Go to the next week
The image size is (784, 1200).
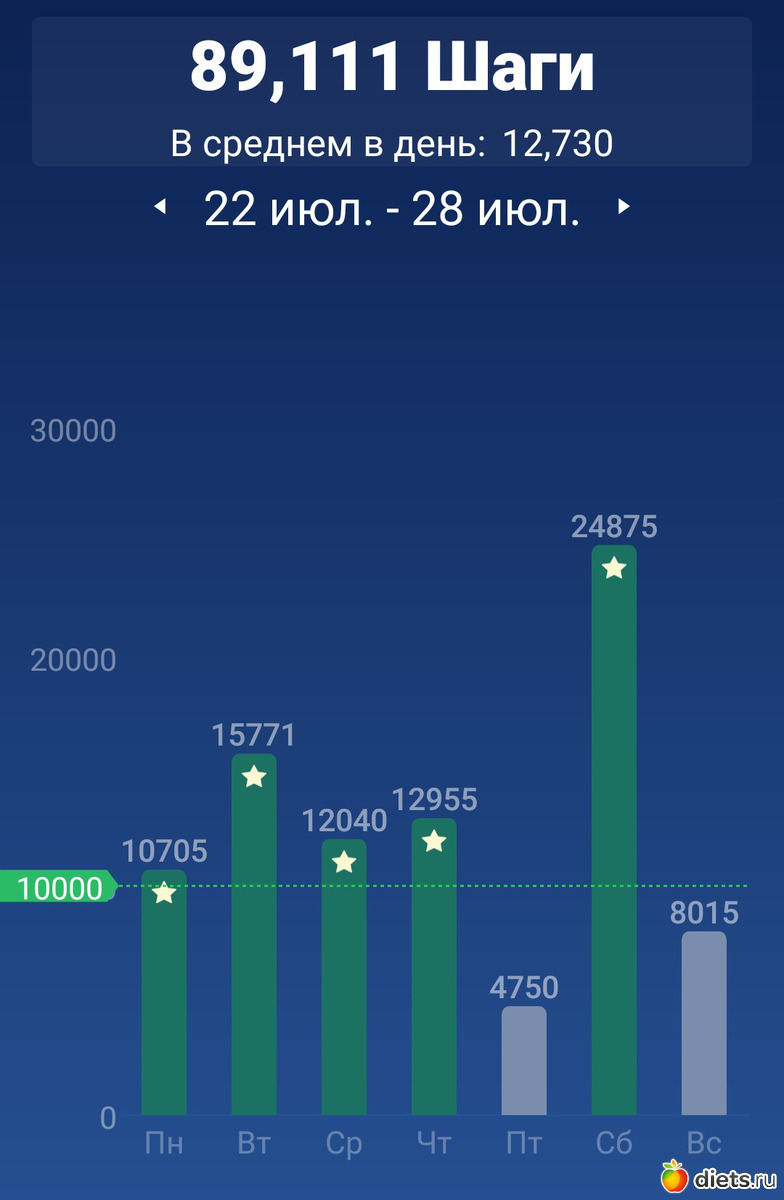(624, 207)
